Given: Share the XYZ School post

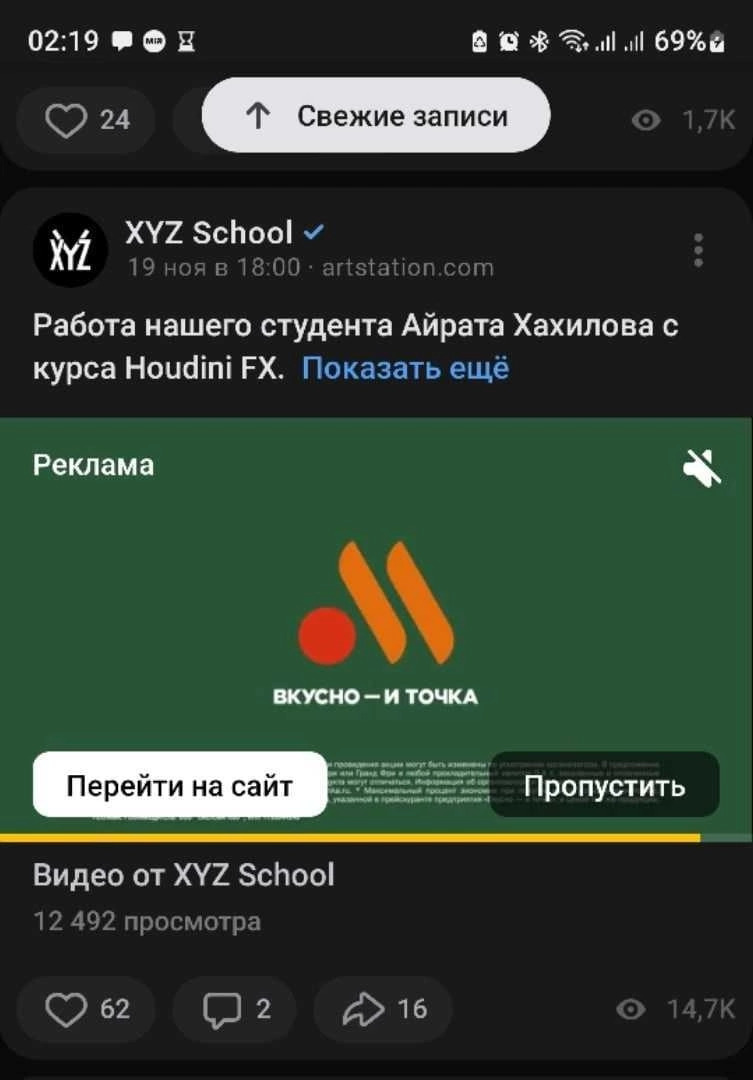Looking at the screenshot, I should (384, 1009).
